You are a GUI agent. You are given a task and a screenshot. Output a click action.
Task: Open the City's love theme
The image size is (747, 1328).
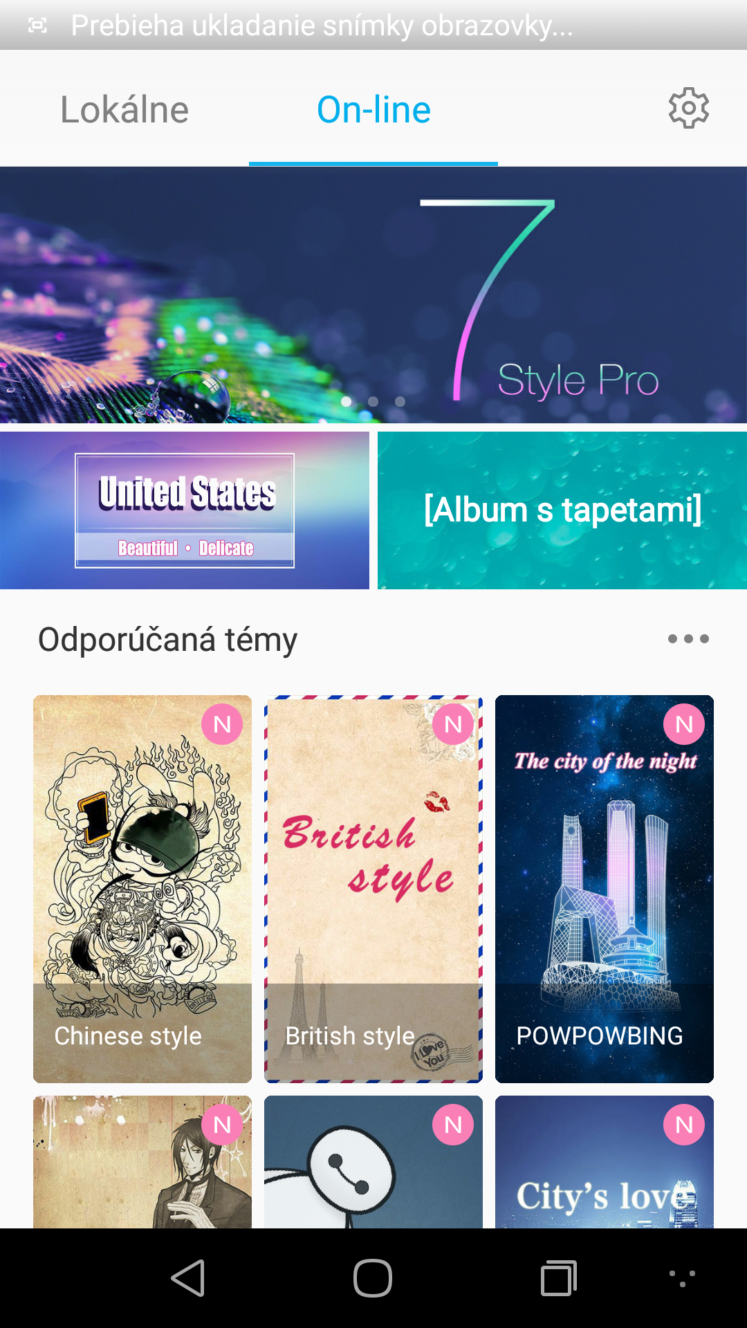coord(604,1162)
